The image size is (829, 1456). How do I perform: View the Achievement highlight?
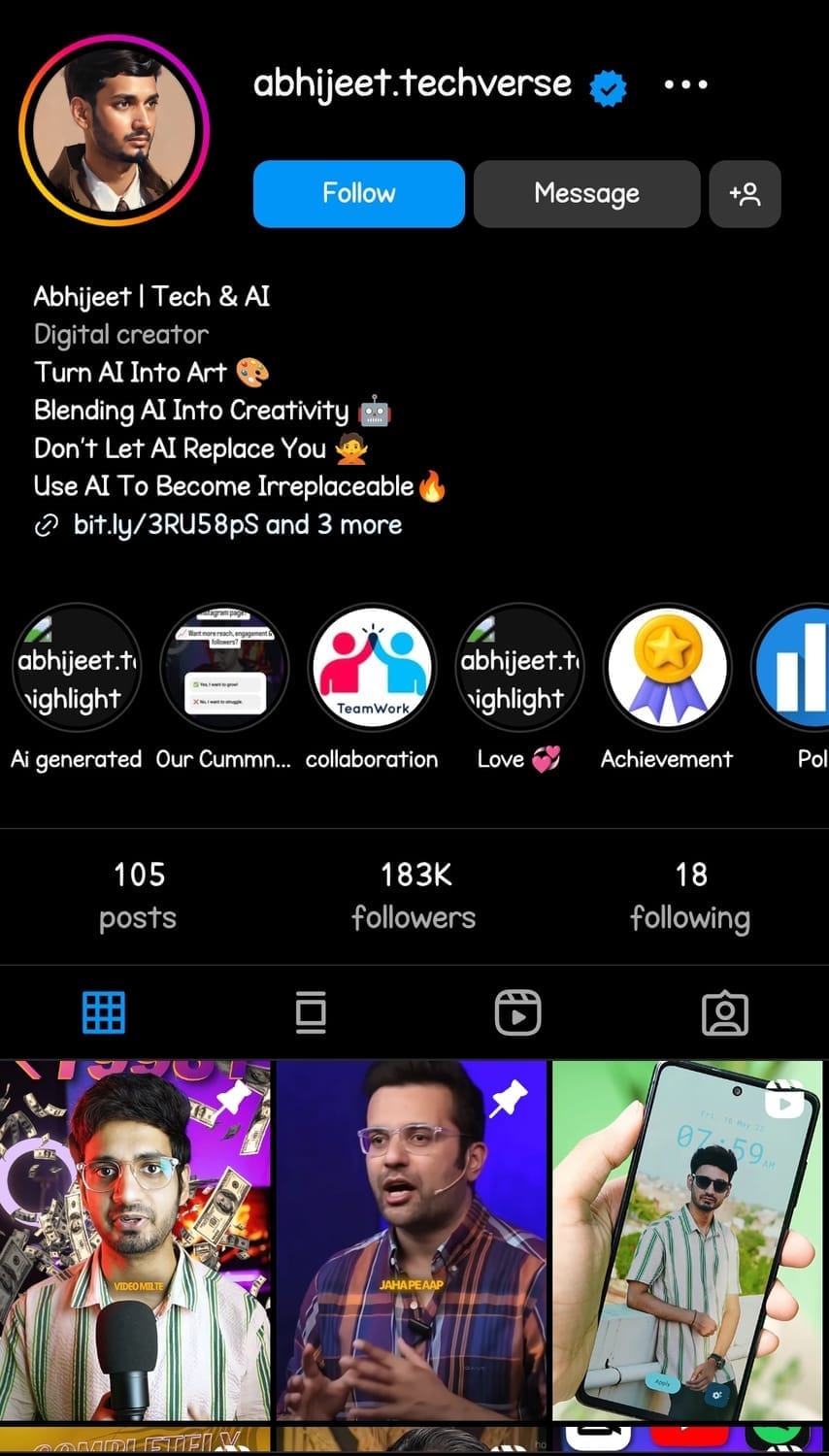point(667,668)
